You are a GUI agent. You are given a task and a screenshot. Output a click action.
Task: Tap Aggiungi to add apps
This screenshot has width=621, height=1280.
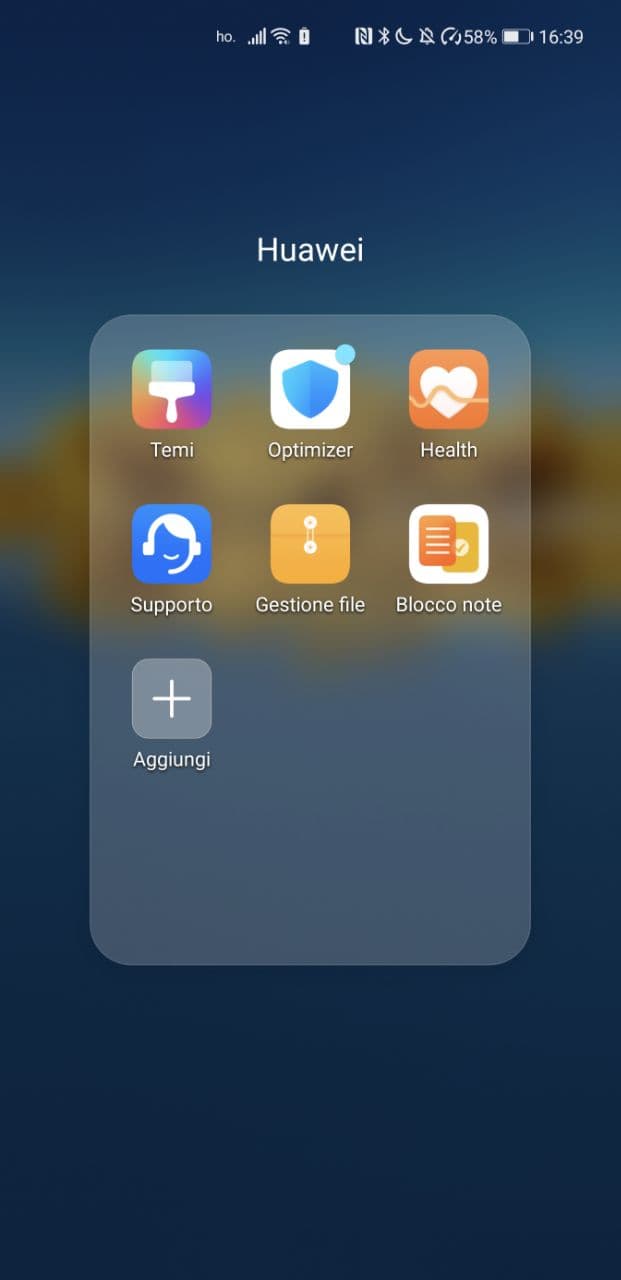point(172,698)
